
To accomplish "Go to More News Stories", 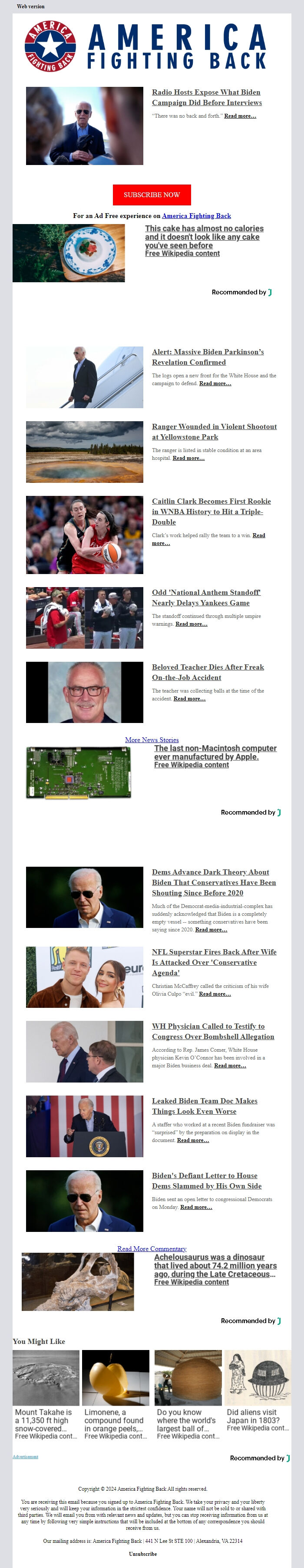I will coord(152,739).
